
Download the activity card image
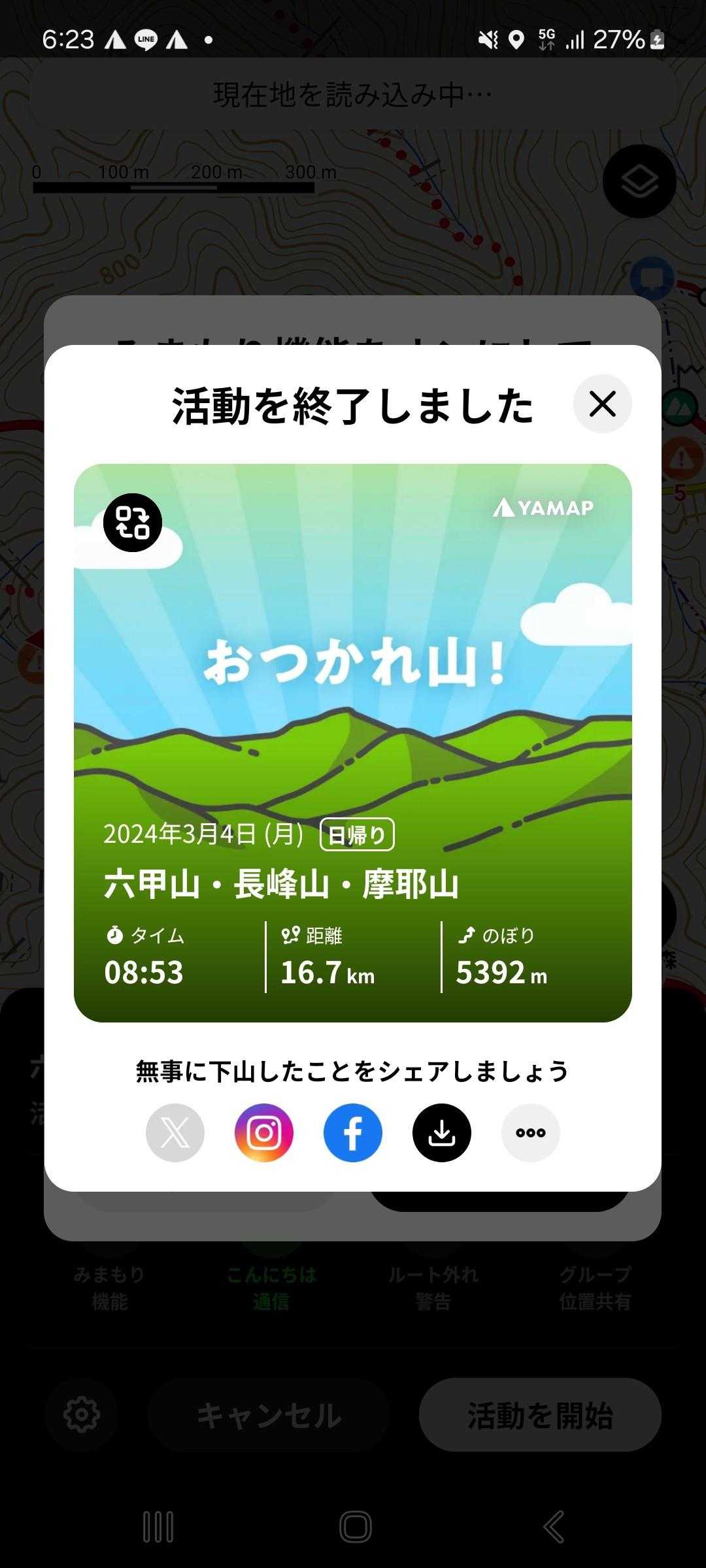(x=442, y=1133)
